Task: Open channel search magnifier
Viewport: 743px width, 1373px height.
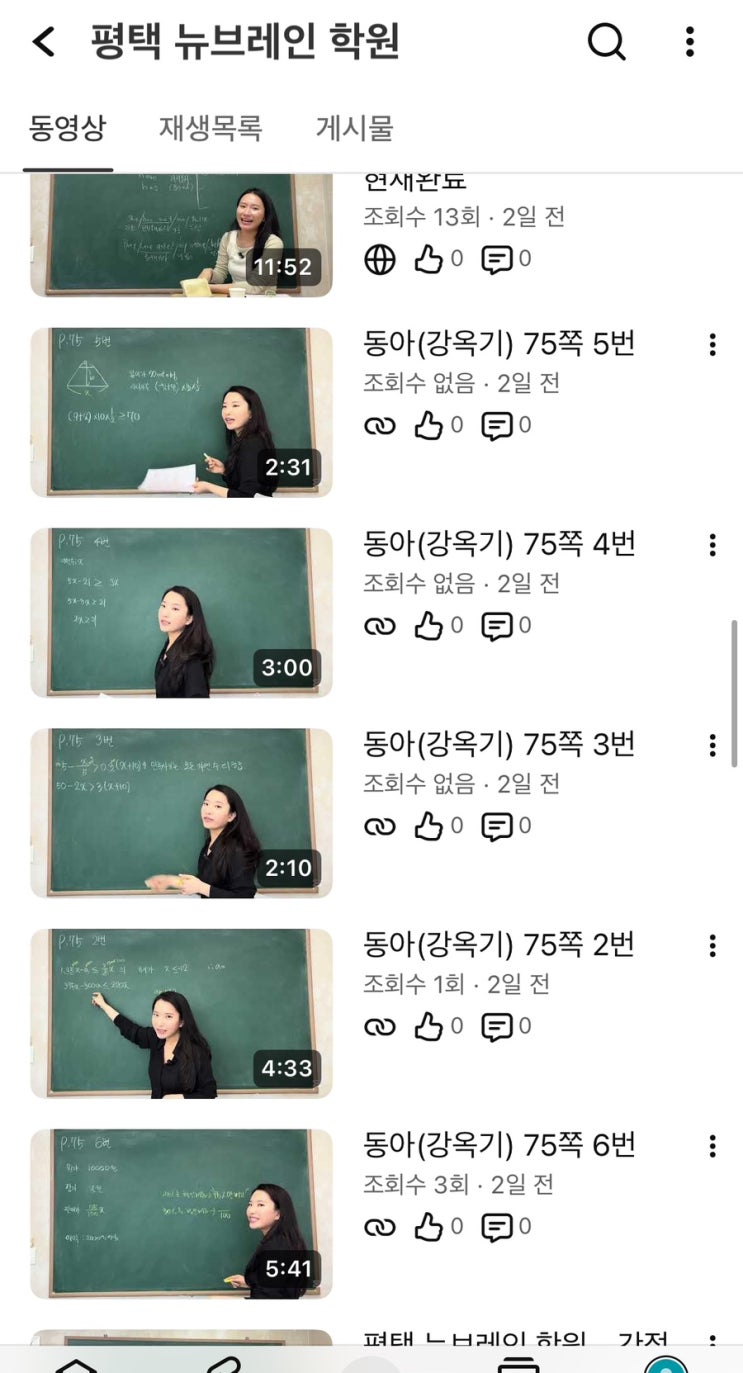Action: pyautogui.click(x=606, y=42)
